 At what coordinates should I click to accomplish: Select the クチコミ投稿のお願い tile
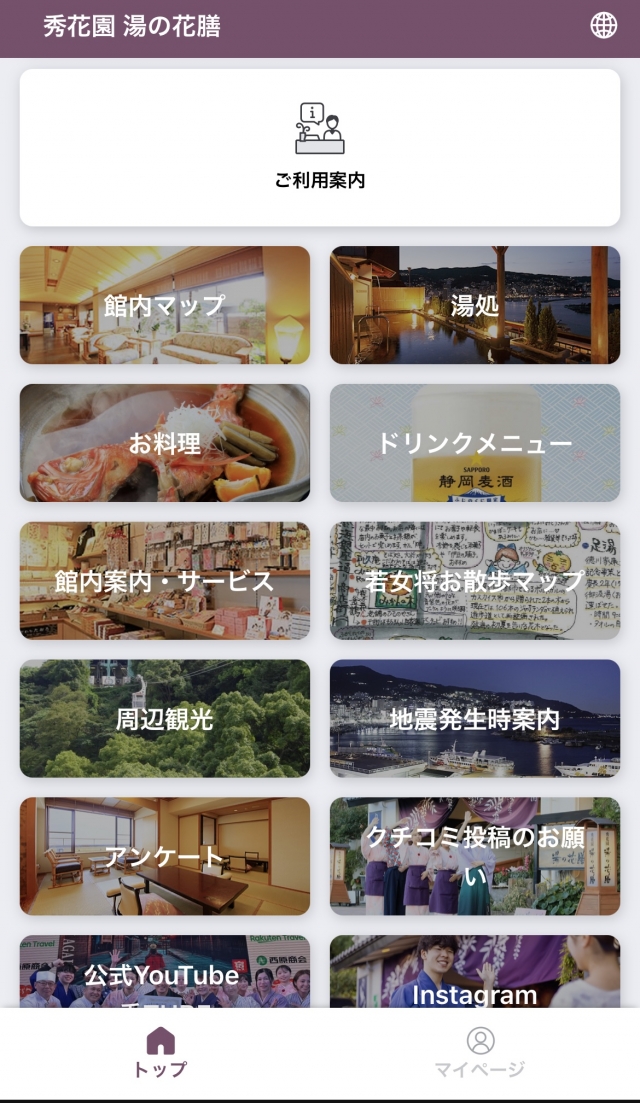coord(475,857)
